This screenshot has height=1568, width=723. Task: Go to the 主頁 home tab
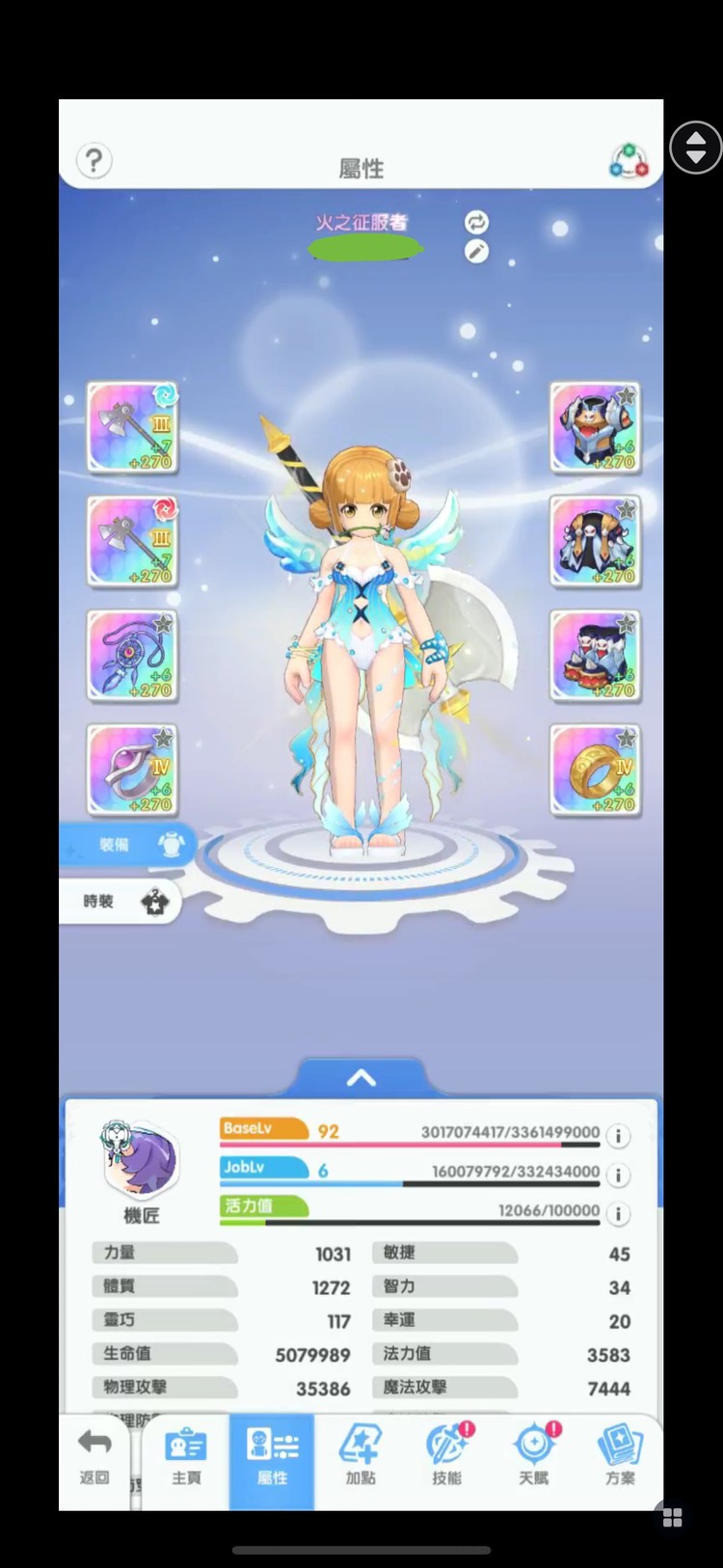[x=186, y=1456]
